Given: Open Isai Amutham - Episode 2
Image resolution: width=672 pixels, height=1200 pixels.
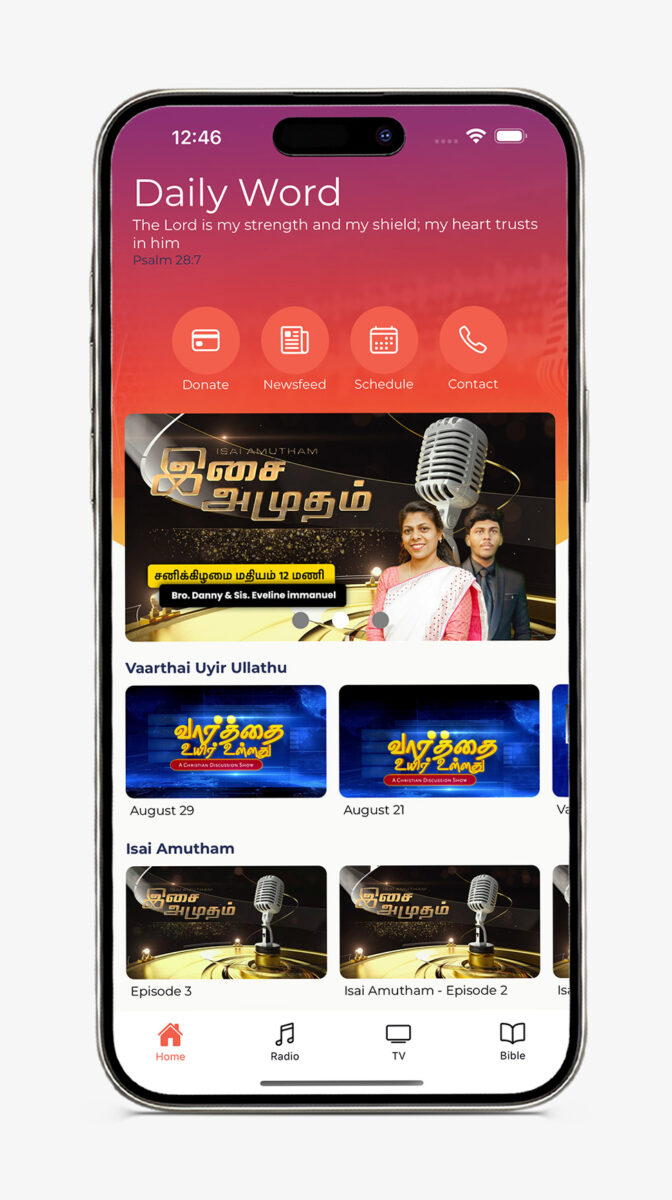Looking at the screenshot, I should click(x=439, y=922).
